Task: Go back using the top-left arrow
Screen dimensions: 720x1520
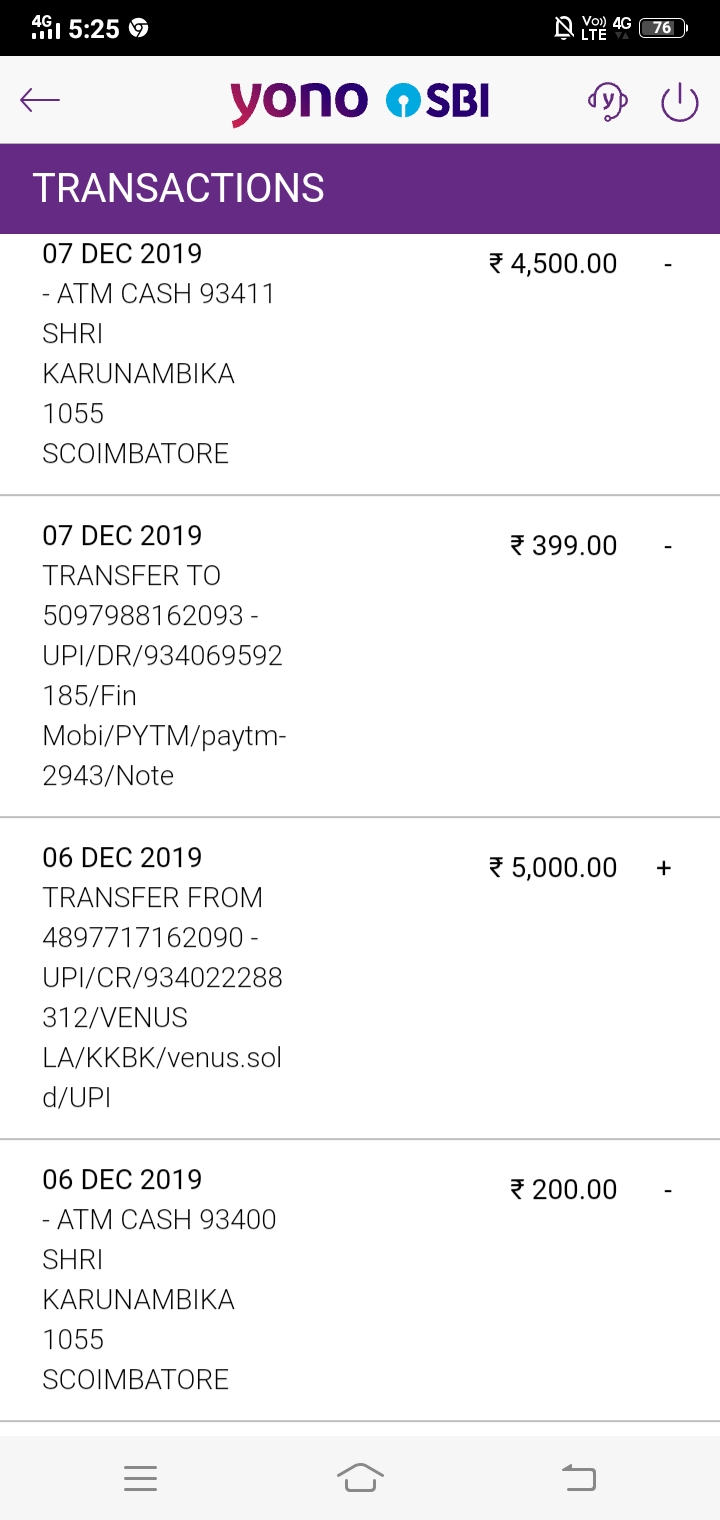Action: click(40, 100)
